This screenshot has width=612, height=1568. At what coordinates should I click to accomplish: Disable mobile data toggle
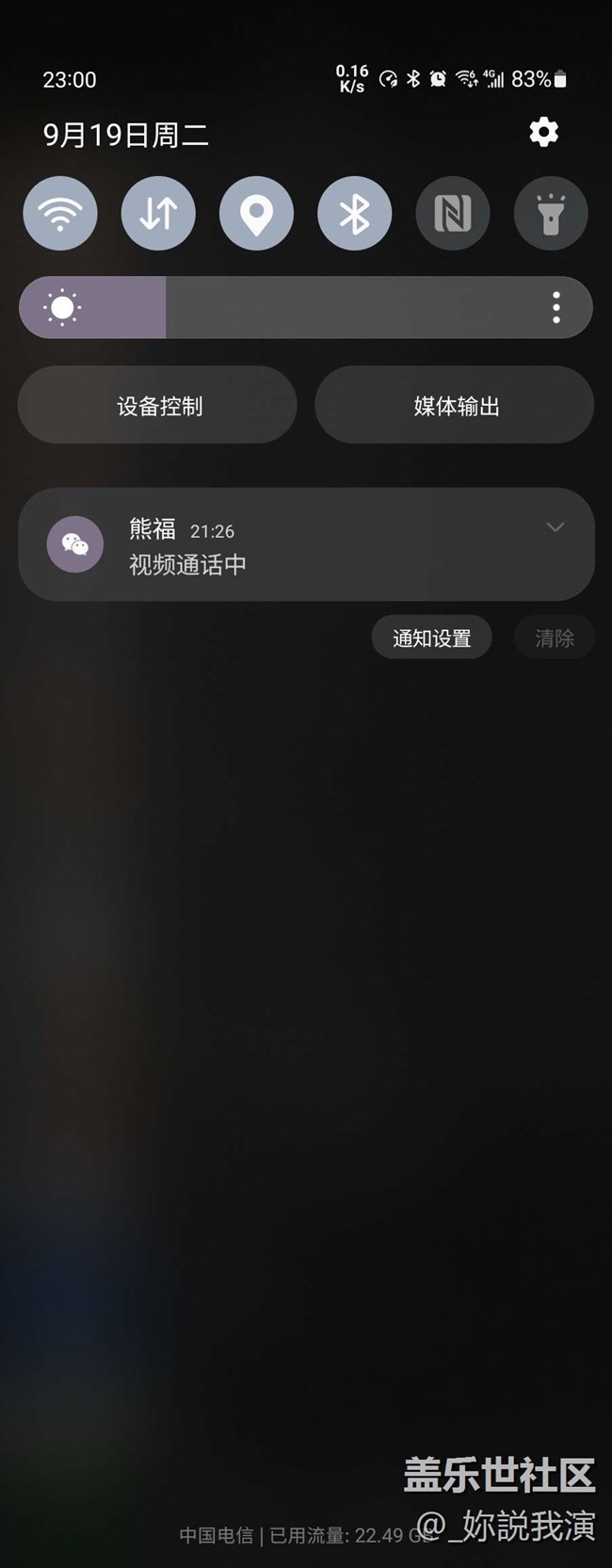[158, 214]
